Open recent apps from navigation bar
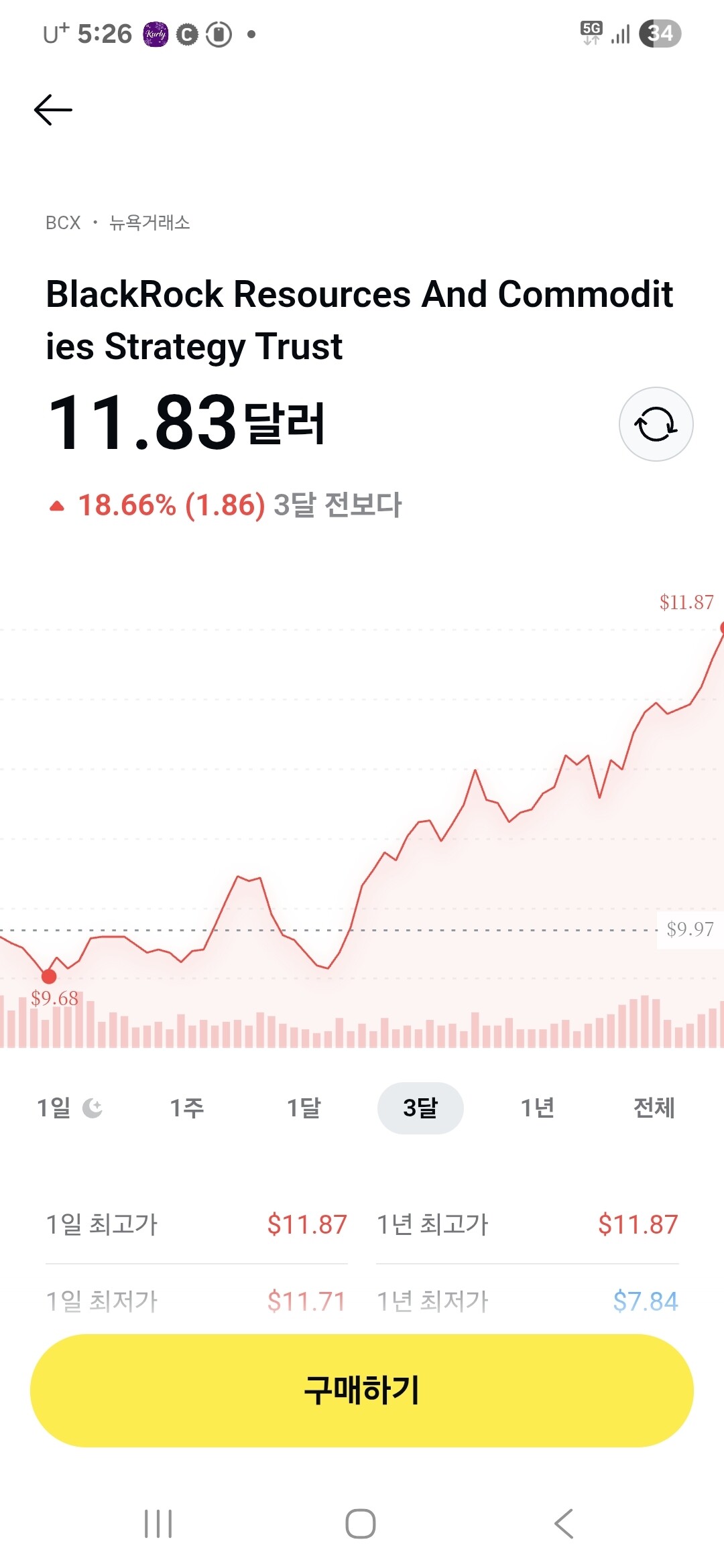 (158, 1524)
